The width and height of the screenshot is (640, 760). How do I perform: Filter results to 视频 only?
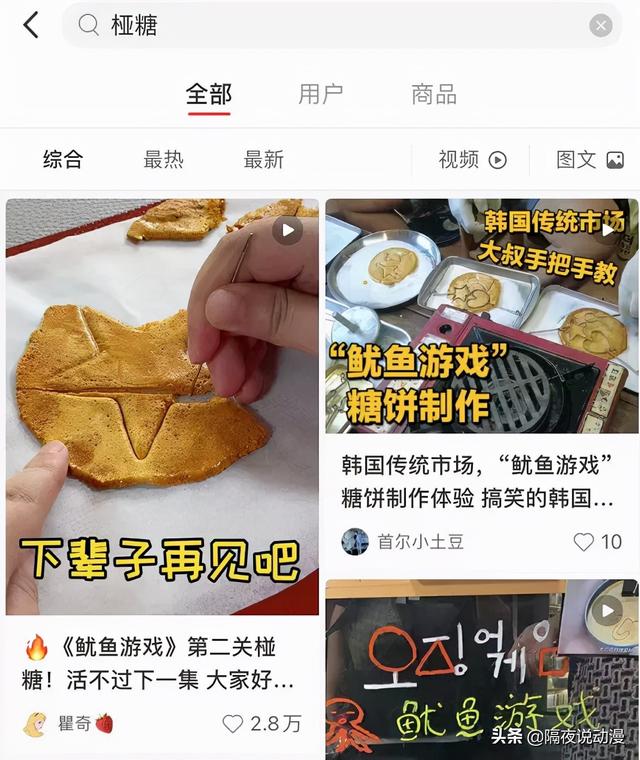tap(472, 159)
